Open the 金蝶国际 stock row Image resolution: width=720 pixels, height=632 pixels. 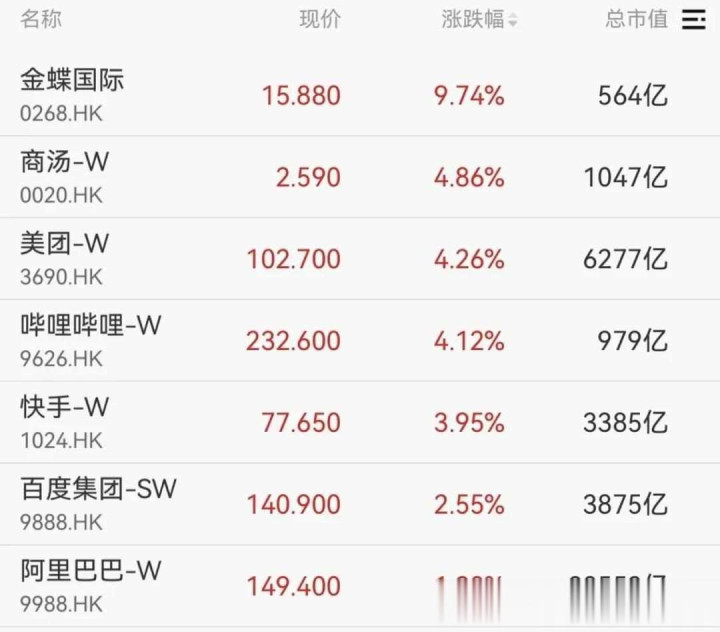tap(360, 96)
